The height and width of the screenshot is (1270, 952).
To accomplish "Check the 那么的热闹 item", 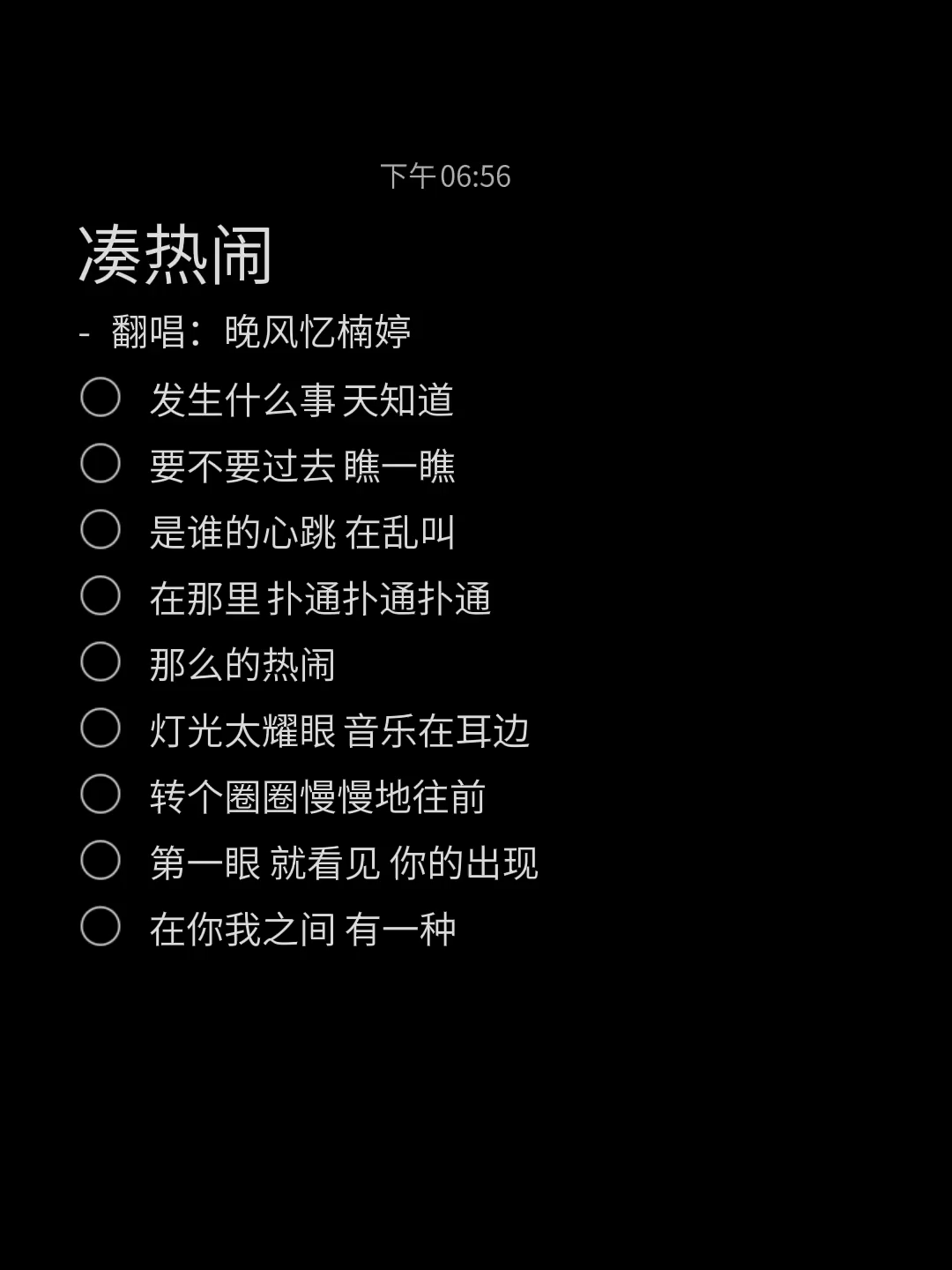I will coord(100,662).
